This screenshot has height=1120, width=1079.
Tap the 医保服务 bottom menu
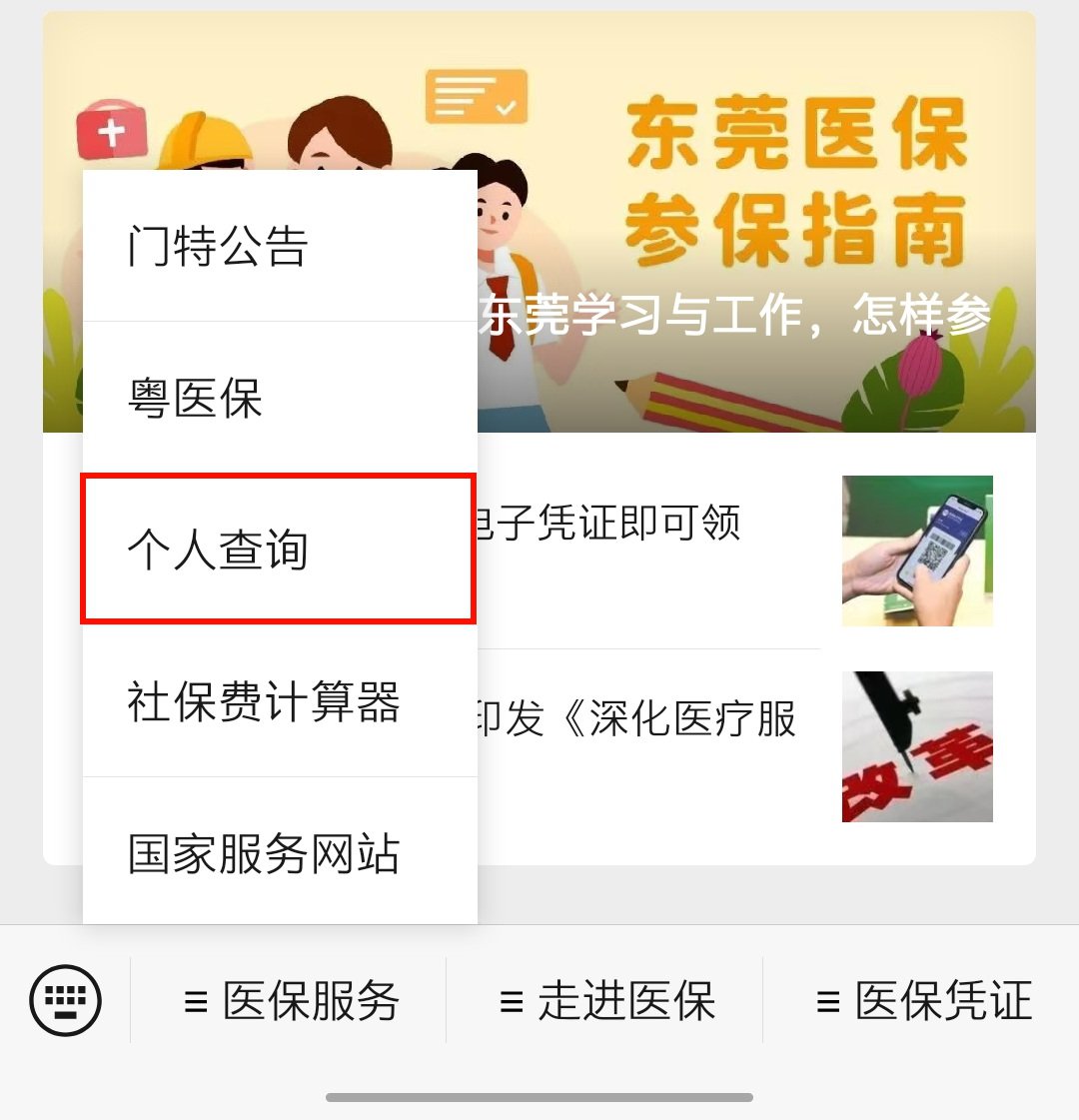pos(292,1001)
